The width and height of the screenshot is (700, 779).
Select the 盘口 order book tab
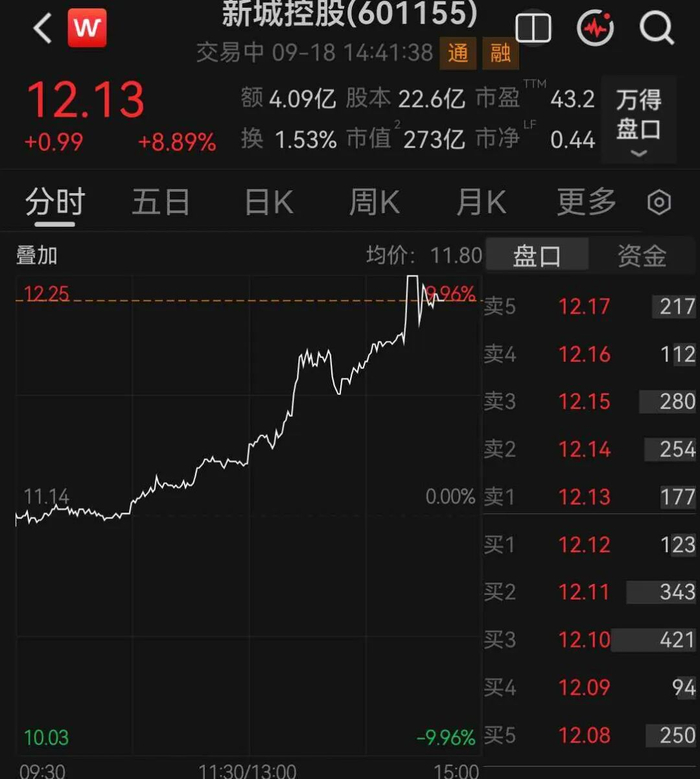[x=537, y=256]
